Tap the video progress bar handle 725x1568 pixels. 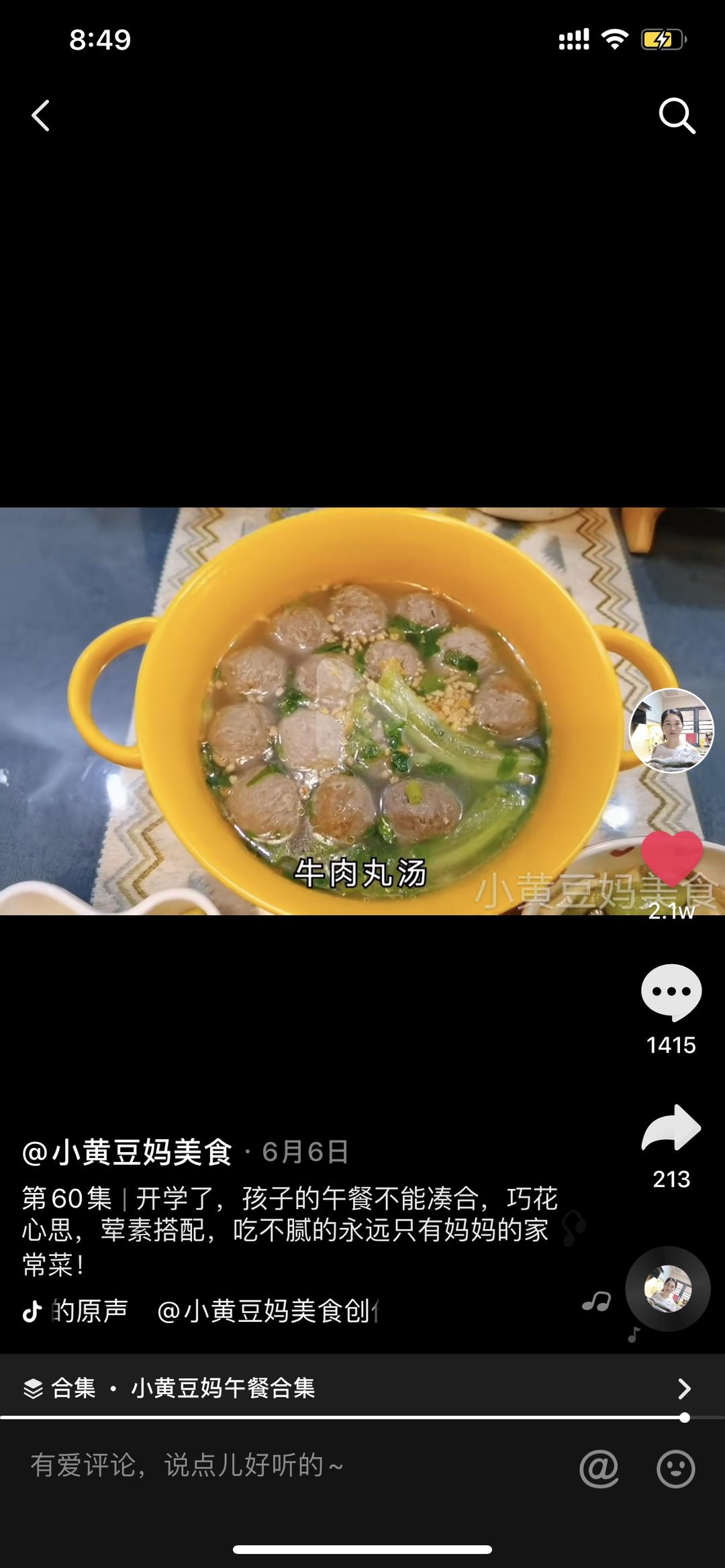coord(684,1418)
